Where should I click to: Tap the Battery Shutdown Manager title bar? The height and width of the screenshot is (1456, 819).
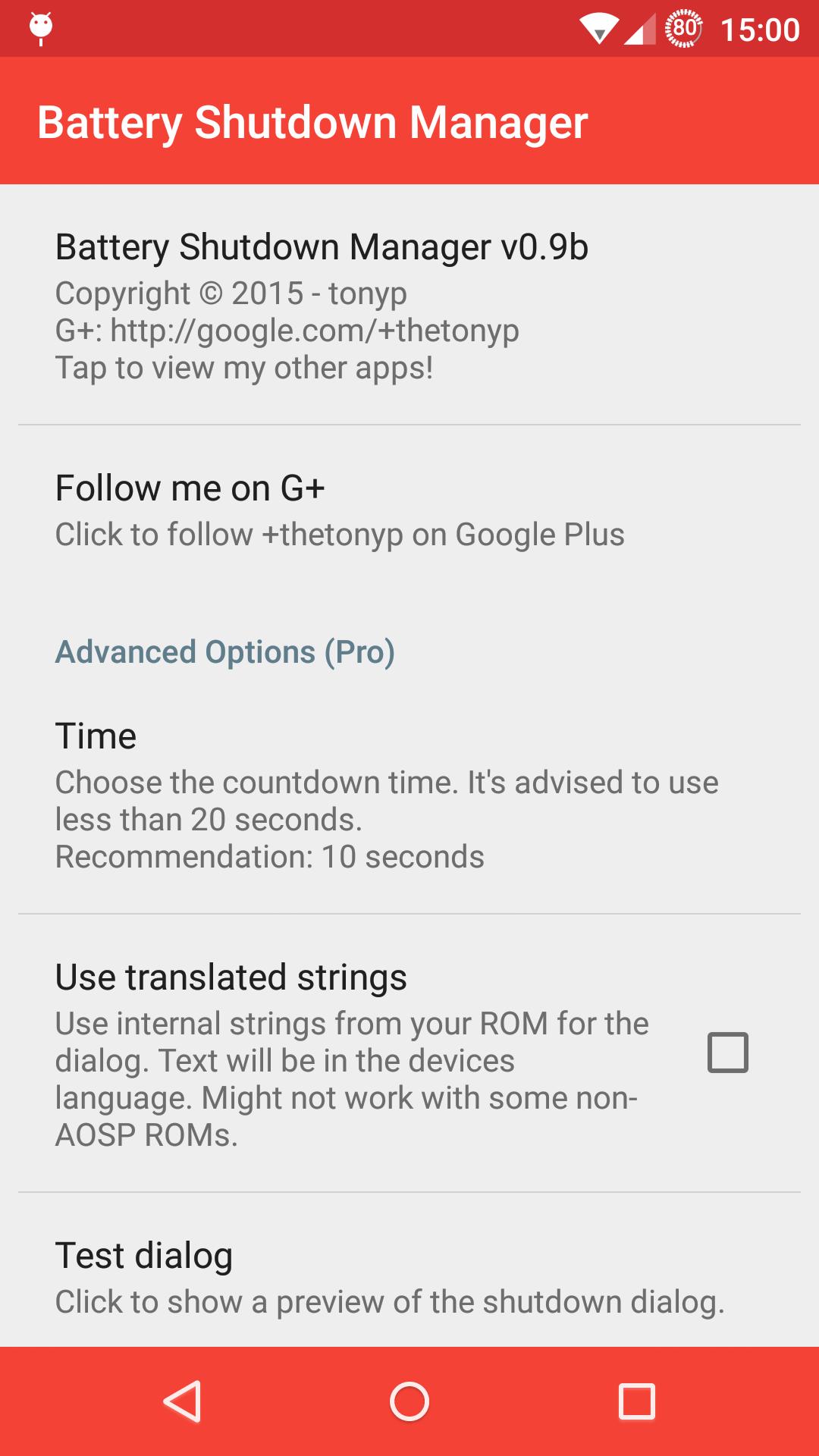(314, 121)
